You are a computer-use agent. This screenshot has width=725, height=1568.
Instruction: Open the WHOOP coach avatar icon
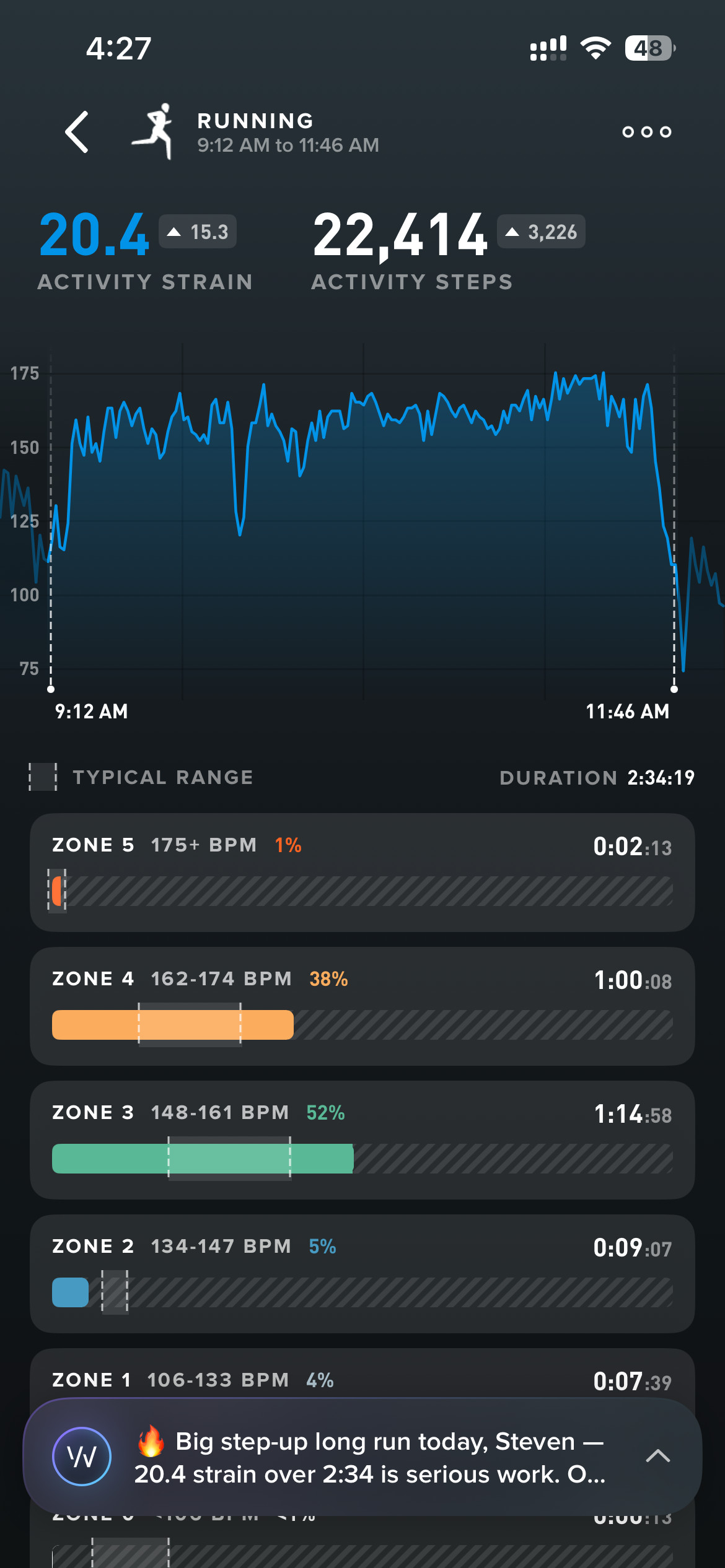pyautogui.click(x=82, y=1456)
